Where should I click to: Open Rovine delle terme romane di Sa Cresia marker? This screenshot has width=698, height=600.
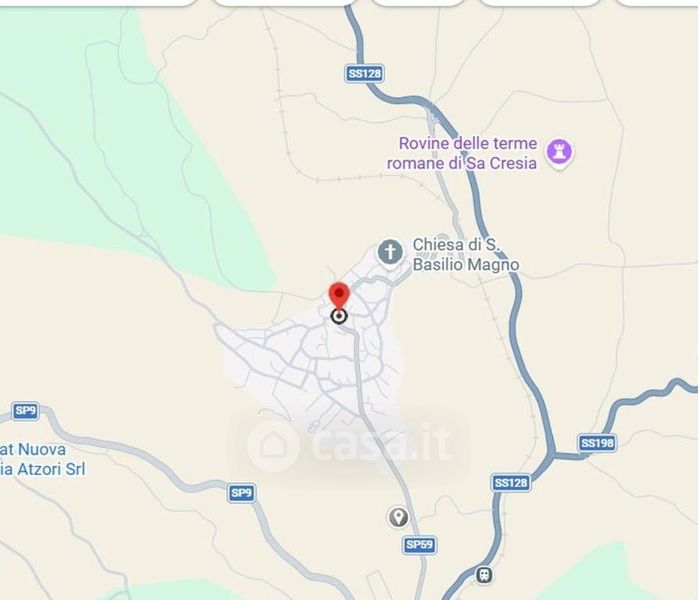[x=560, y=153]
